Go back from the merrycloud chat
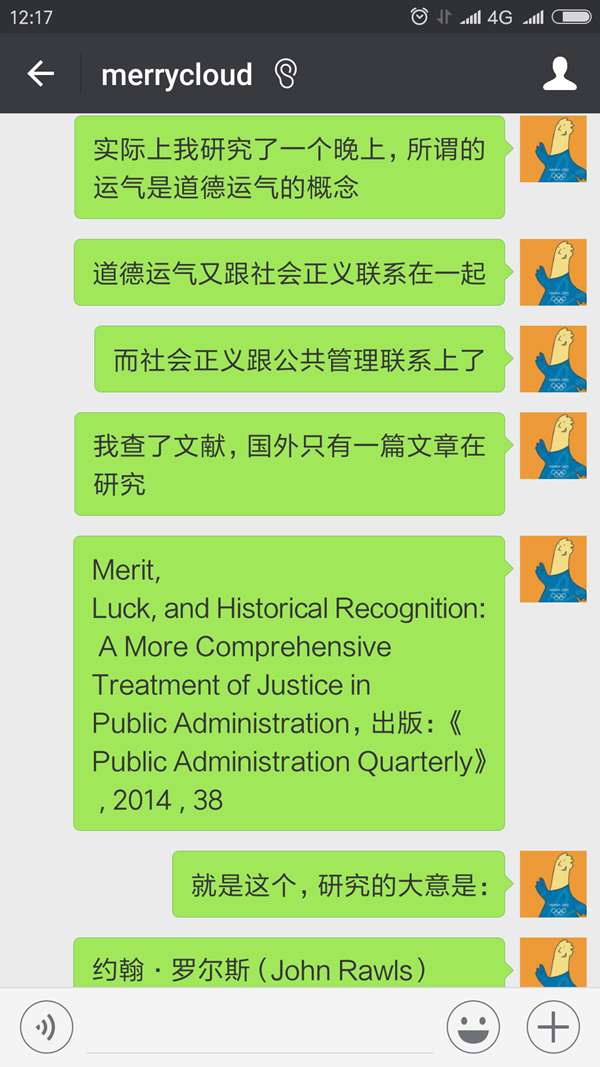This screenshot has height=1067, width=600. click(40, 74)
